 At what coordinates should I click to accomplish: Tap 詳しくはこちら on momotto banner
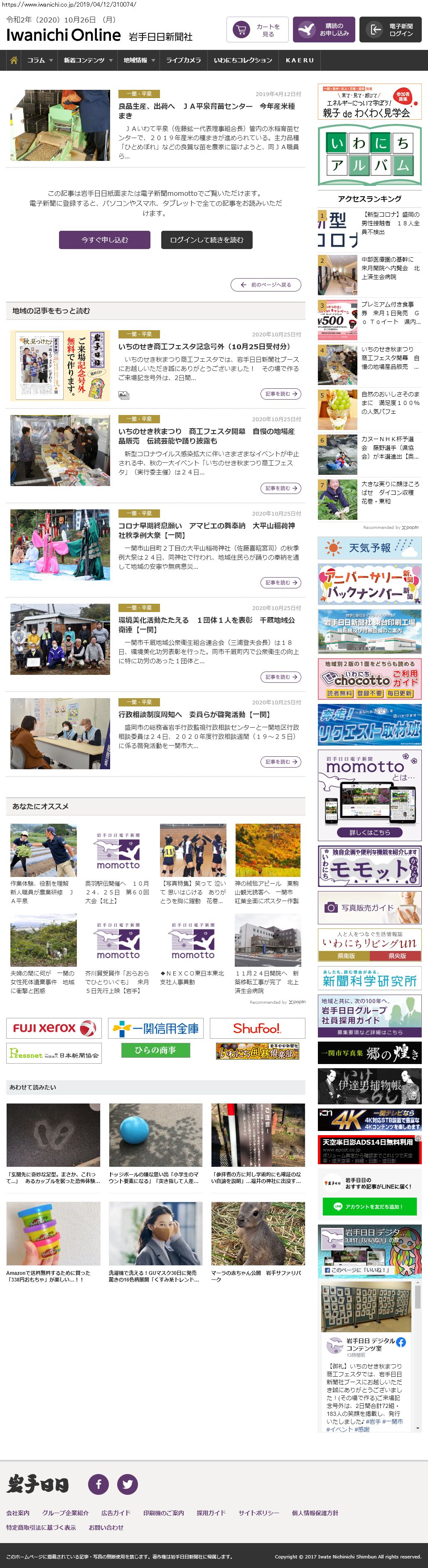(369, 832)
